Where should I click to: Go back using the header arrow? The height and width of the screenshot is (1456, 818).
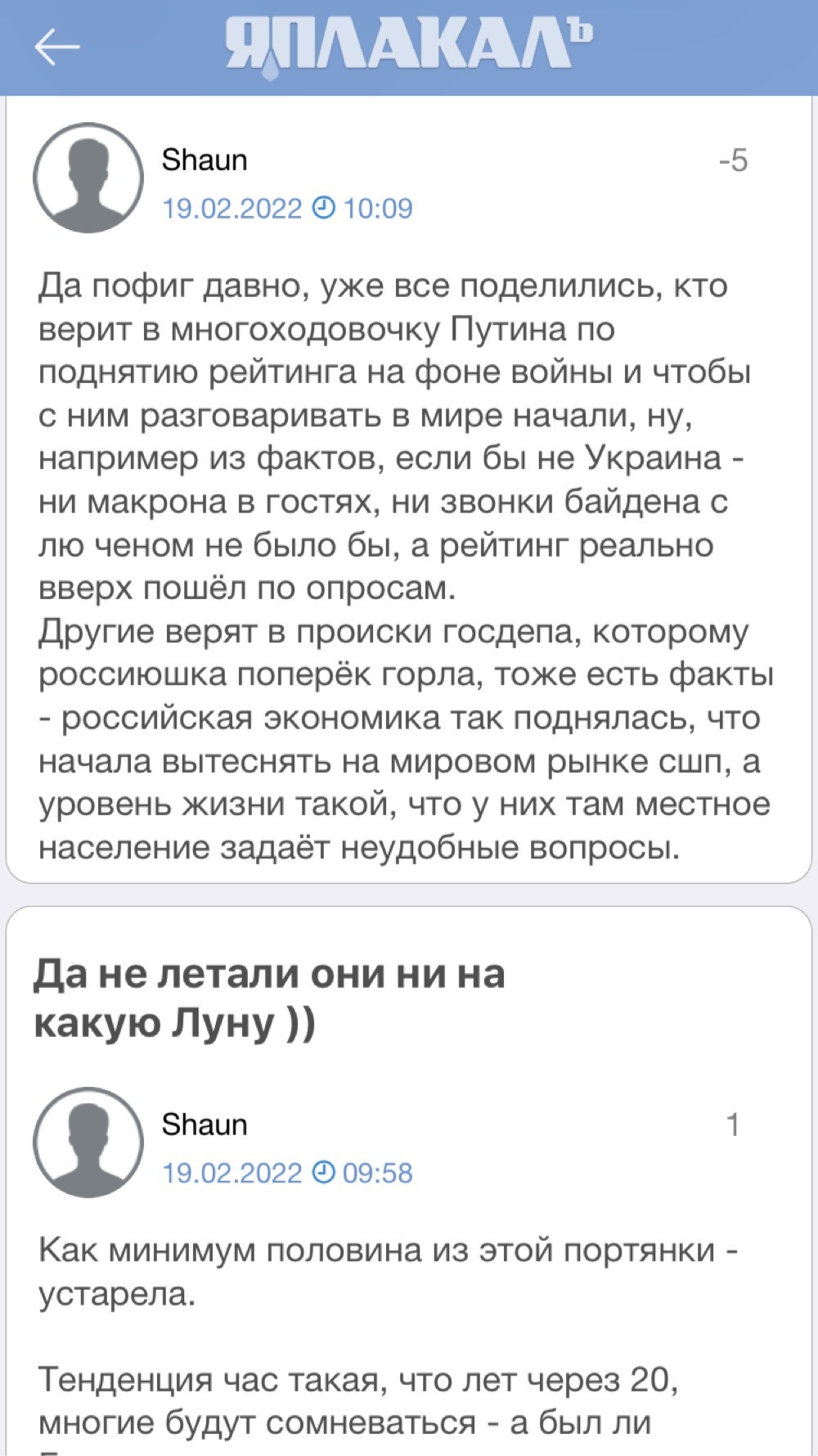56,47
